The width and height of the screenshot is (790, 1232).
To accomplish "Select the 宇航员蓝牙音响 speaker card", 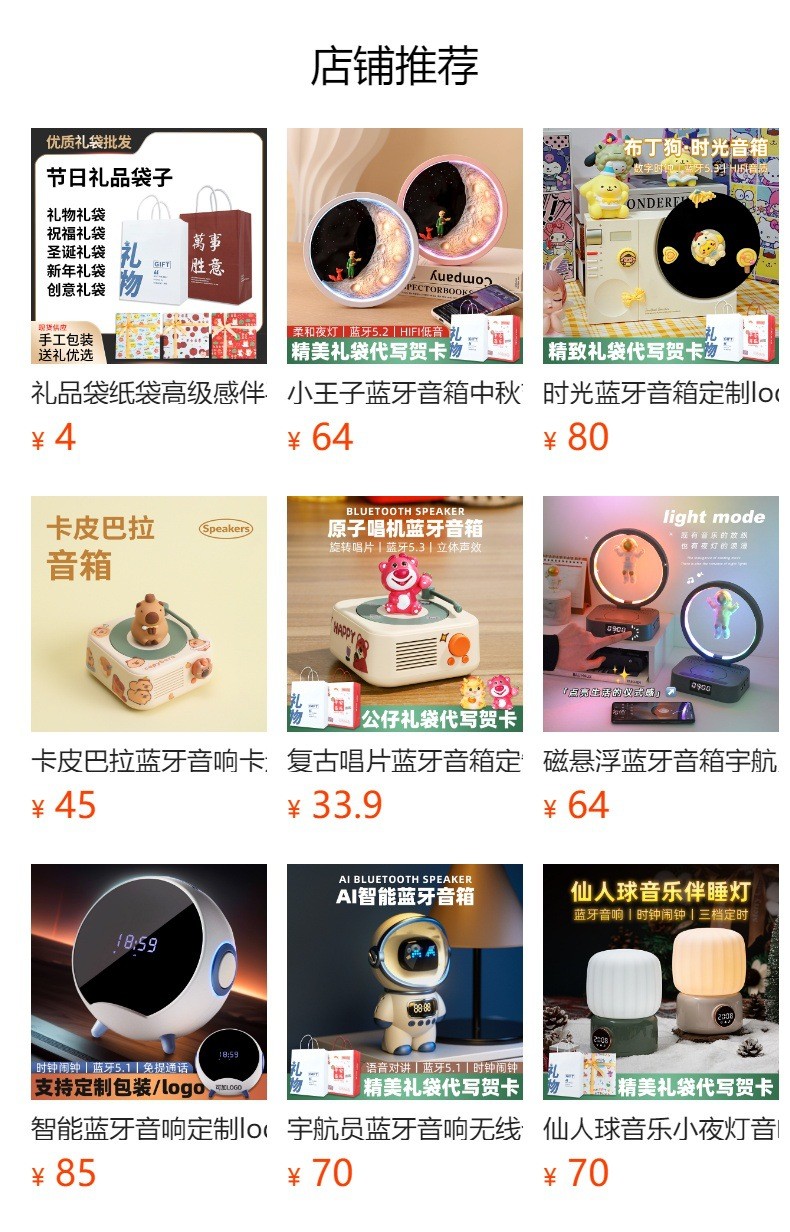I will pyautogui.click(x=404, y=982).
